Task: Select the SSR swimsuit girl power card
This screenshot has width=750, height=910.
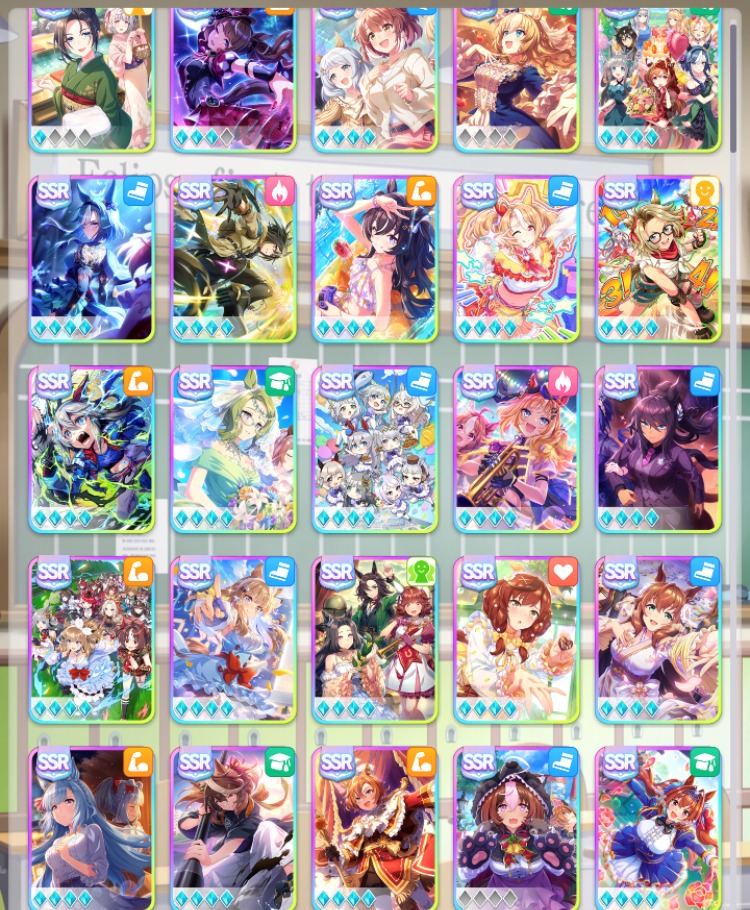Action: coord(374,260)
